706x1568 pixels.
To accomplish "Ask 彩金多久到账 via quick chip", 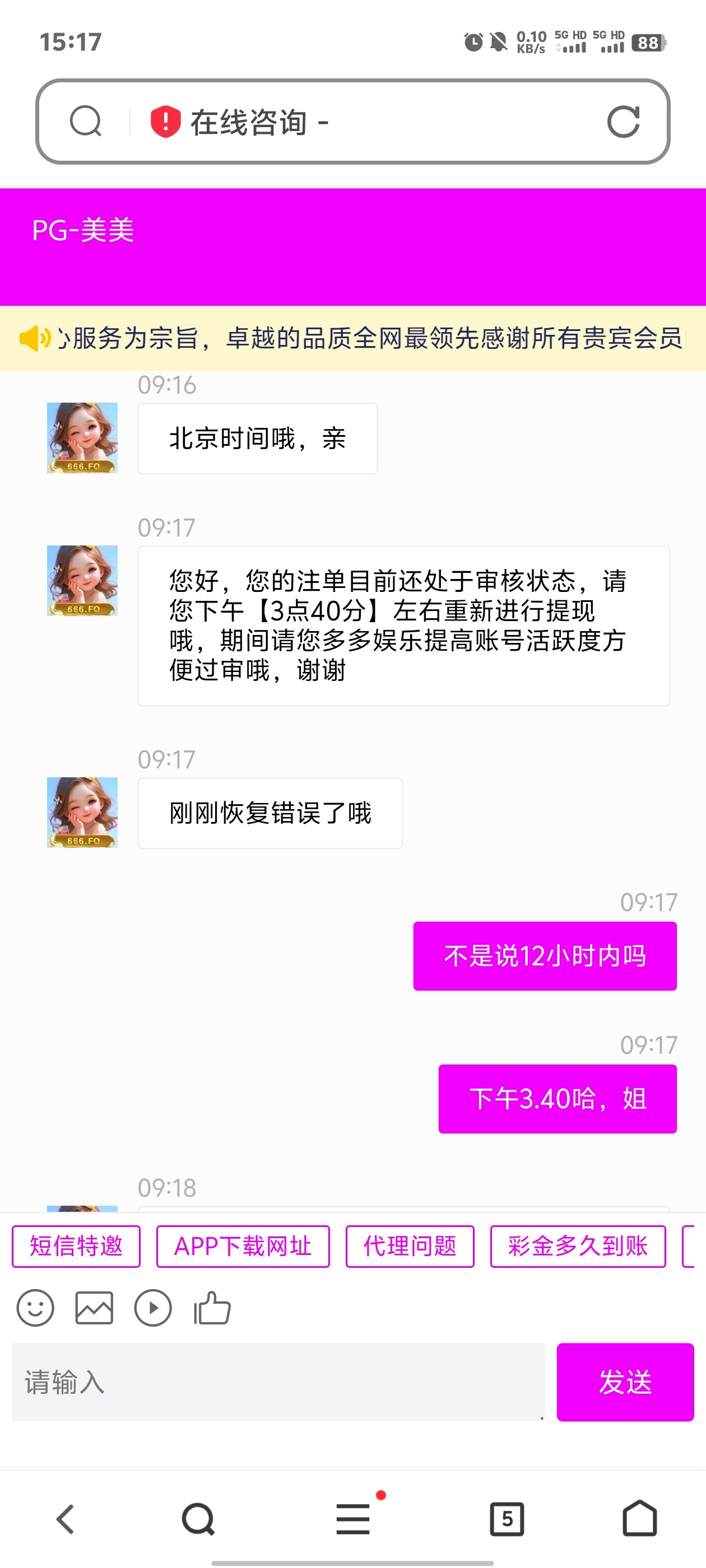I will [578, 1246].
